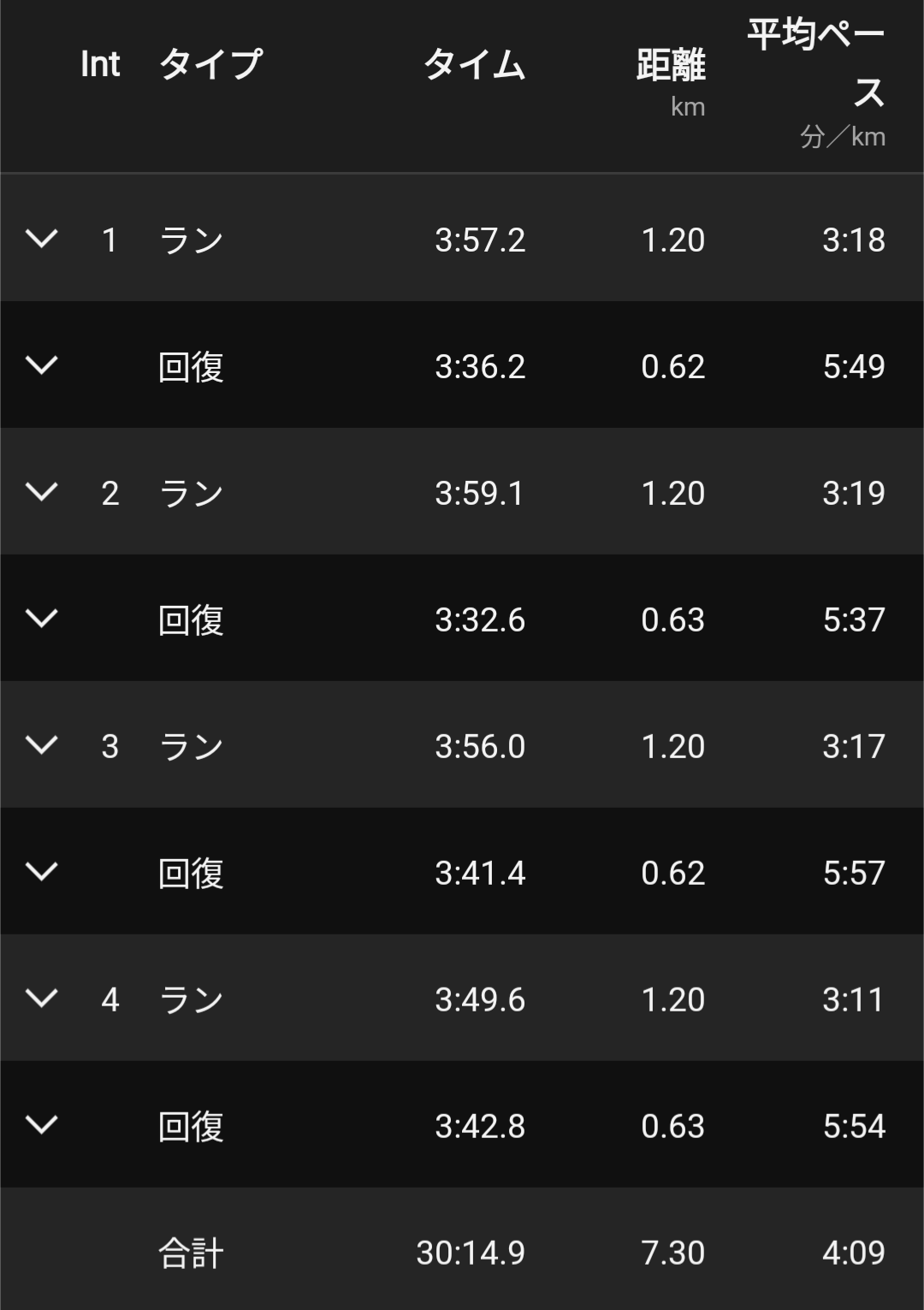Expand the recovery row timed 3:36.2
The width and height of the screenshot is (924, 1310).
(x=41, y=365)
